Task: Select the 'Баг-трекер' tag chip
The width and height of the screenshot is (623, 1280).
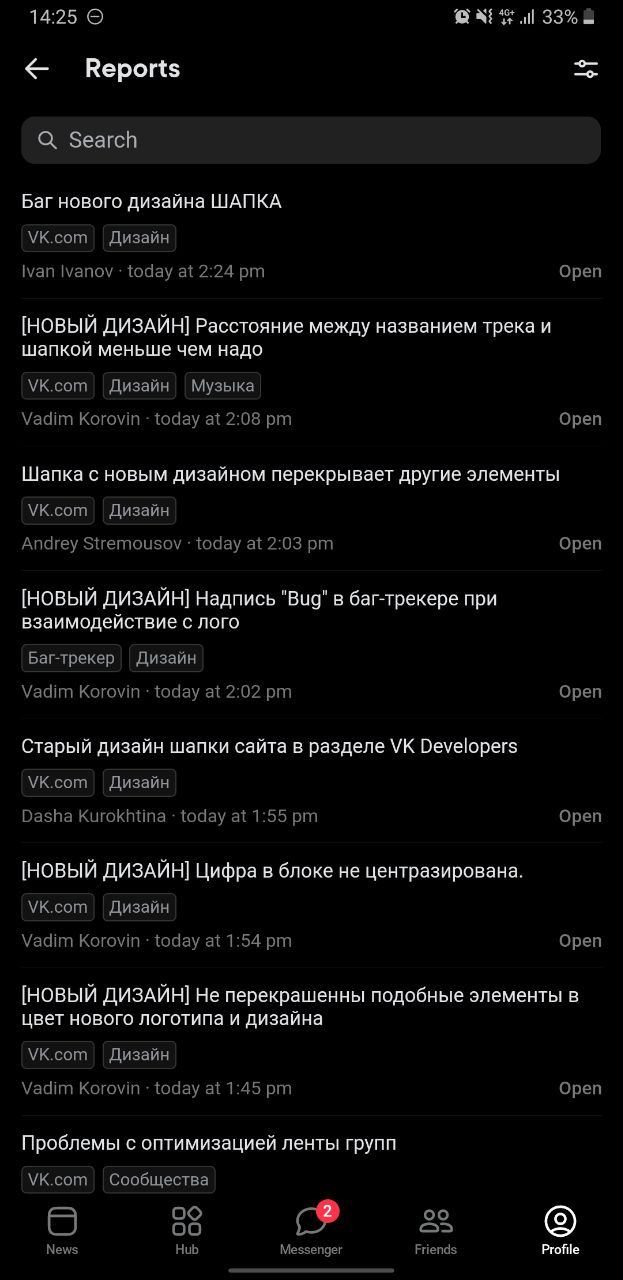Action: [71, 658]
